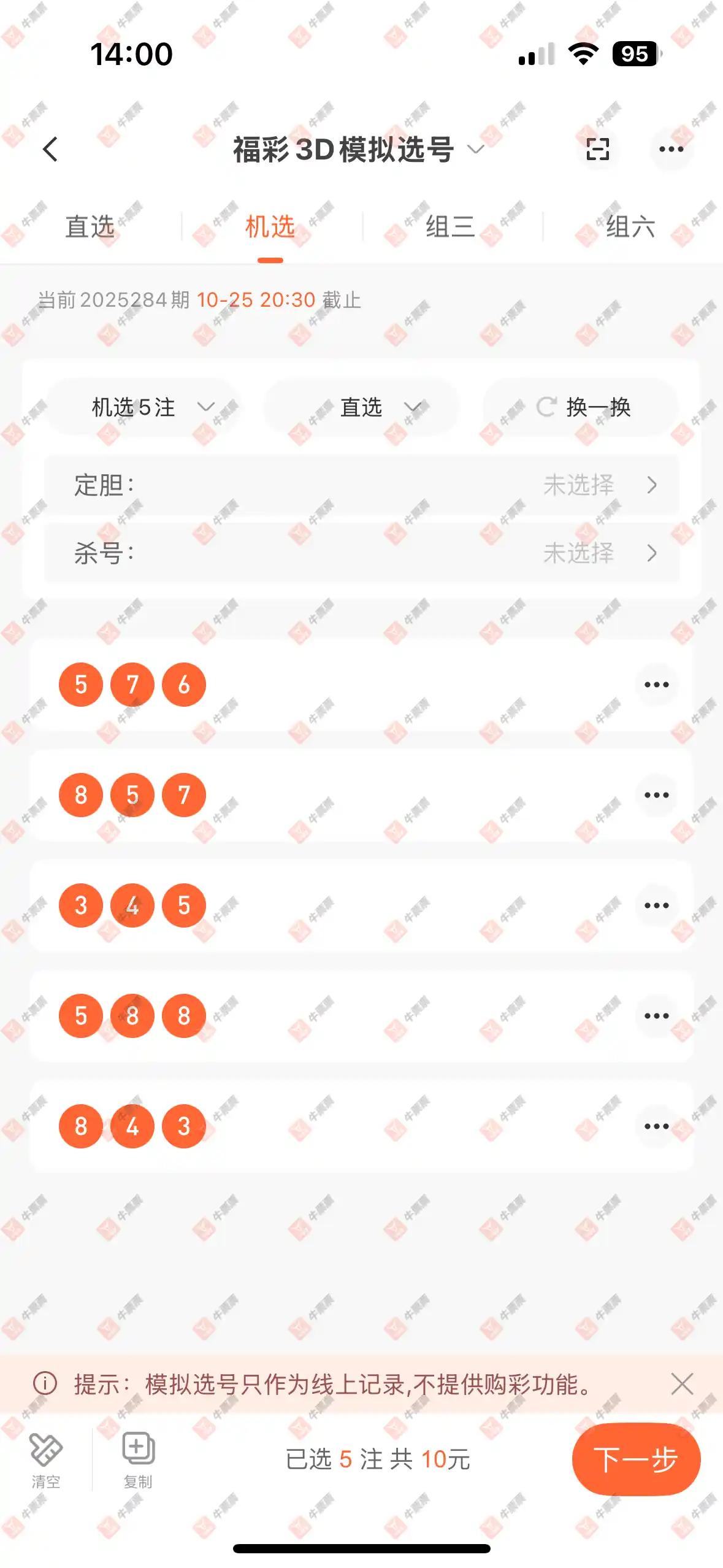Tap the 复制 icon to copy numbers

[x=136, y=1460]
